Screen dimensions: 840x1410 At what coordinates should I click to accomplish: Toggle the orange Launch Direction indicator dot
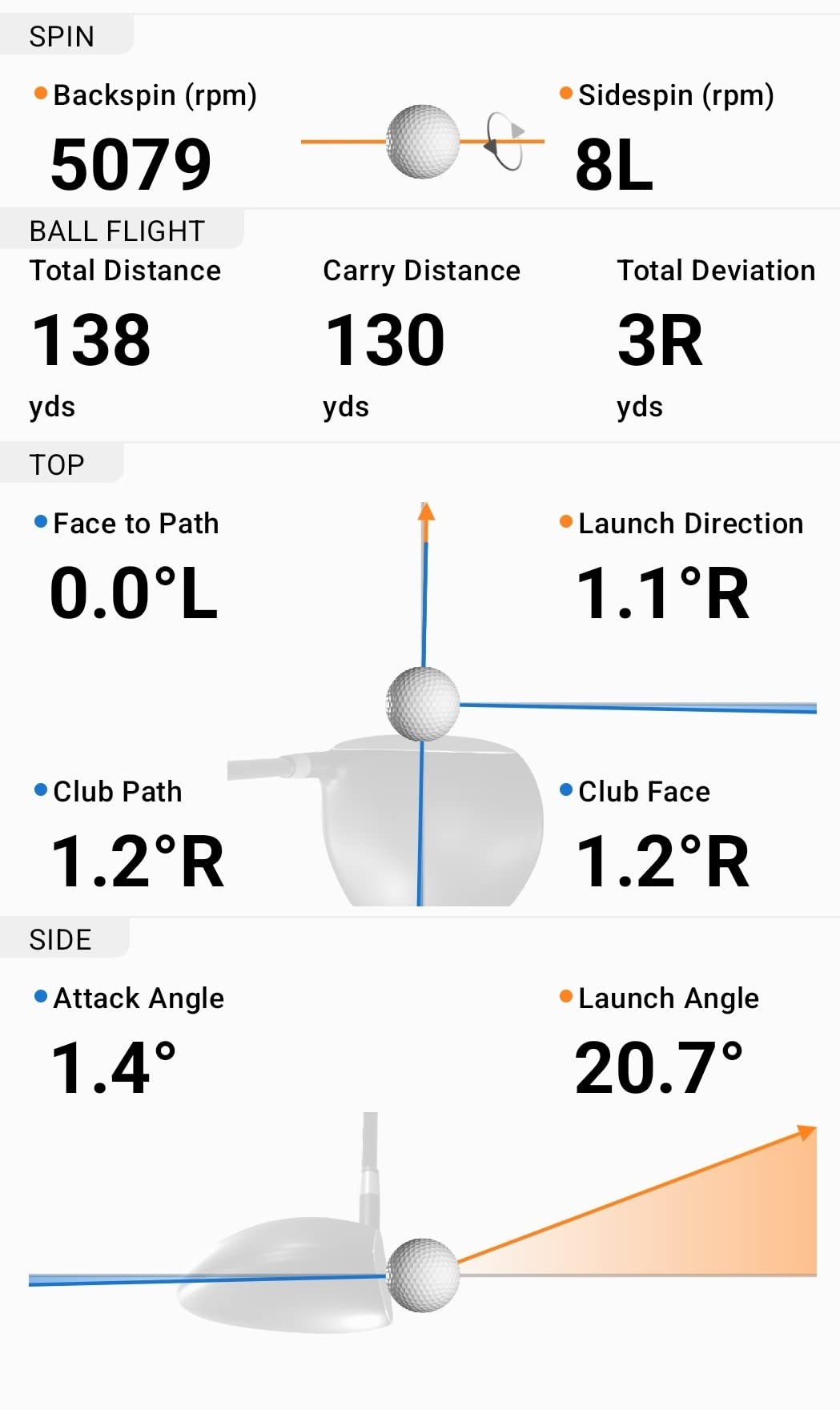point(565,521)
